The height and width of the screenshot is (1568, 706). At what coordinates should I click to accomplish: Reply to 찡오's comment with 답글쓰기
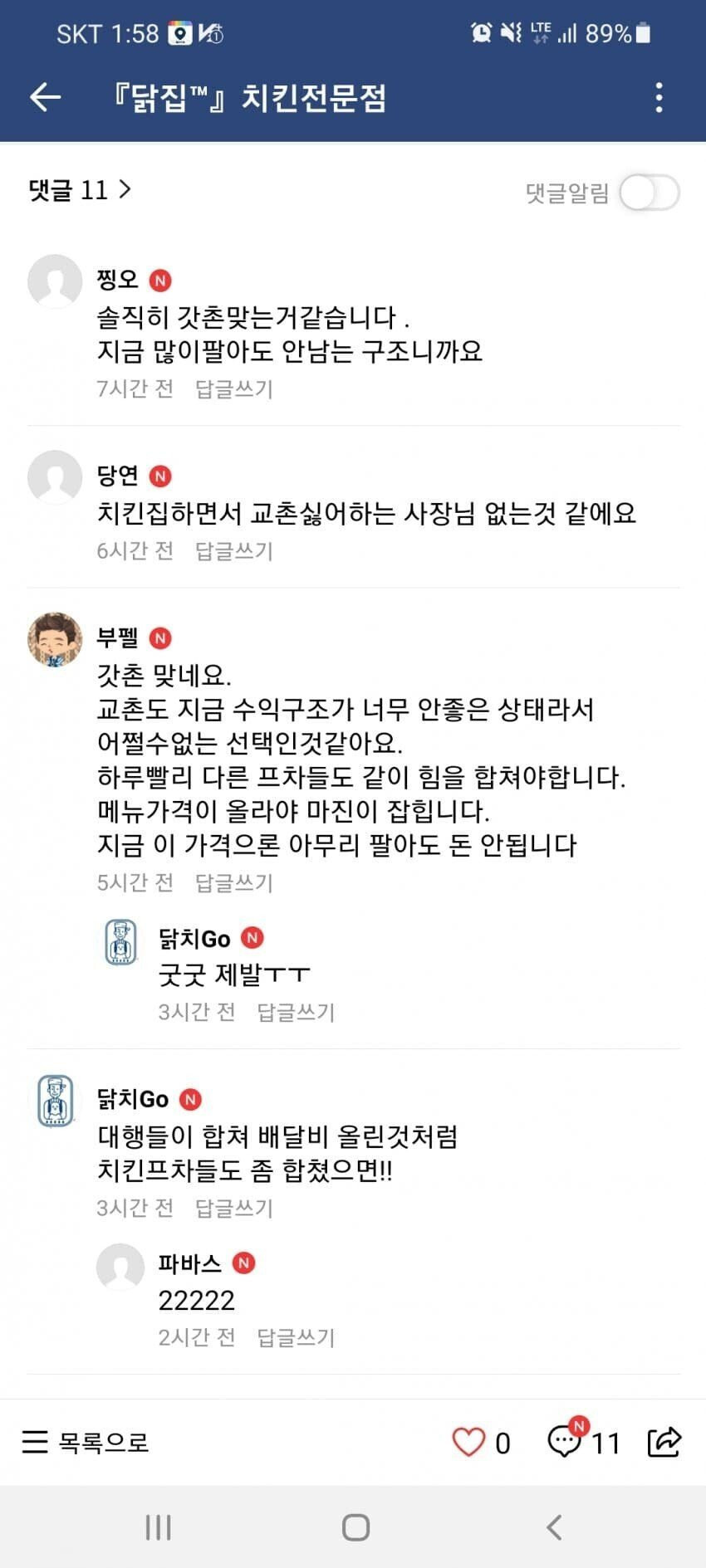click(233, 388)
